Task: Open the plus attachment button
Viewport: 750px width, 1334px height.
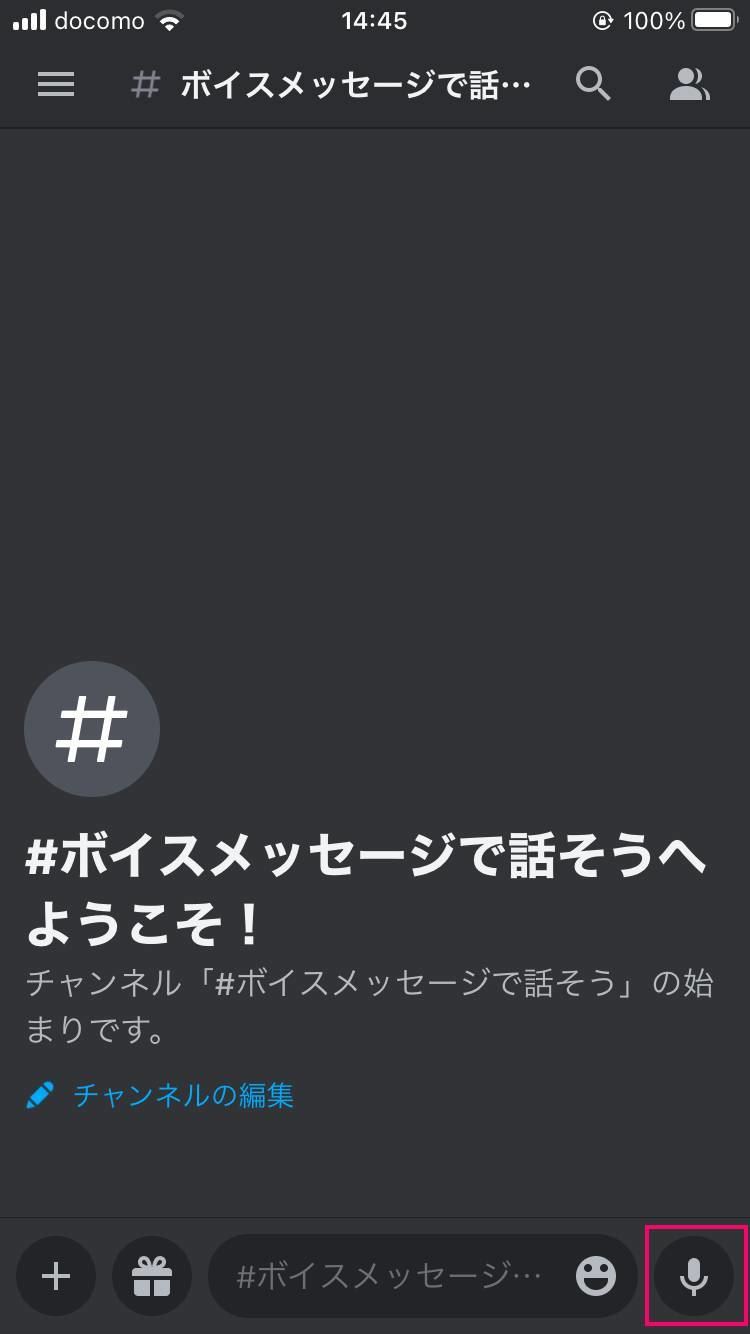Action: coord(56,1276)
